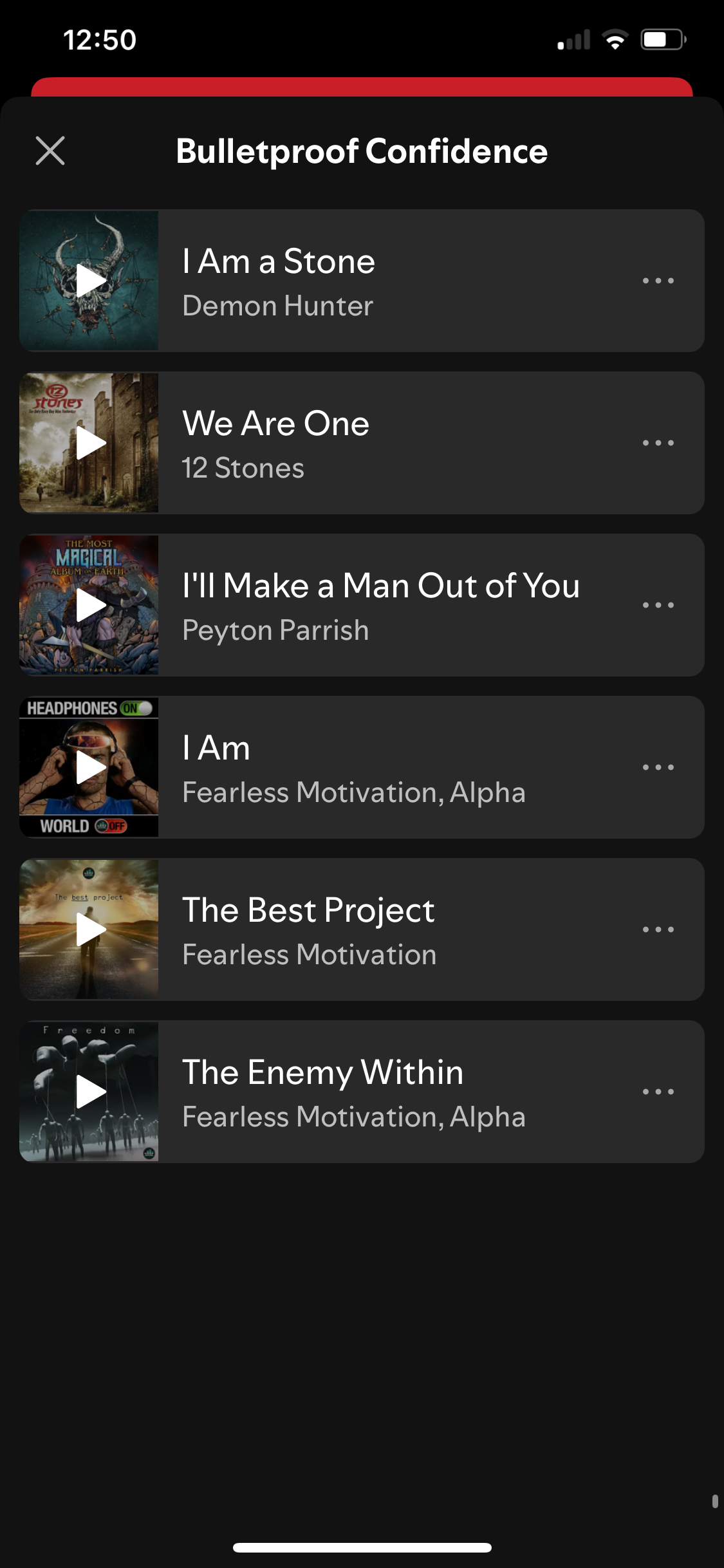
Task: Play The Best Project track
Action: tap(89, 929)
